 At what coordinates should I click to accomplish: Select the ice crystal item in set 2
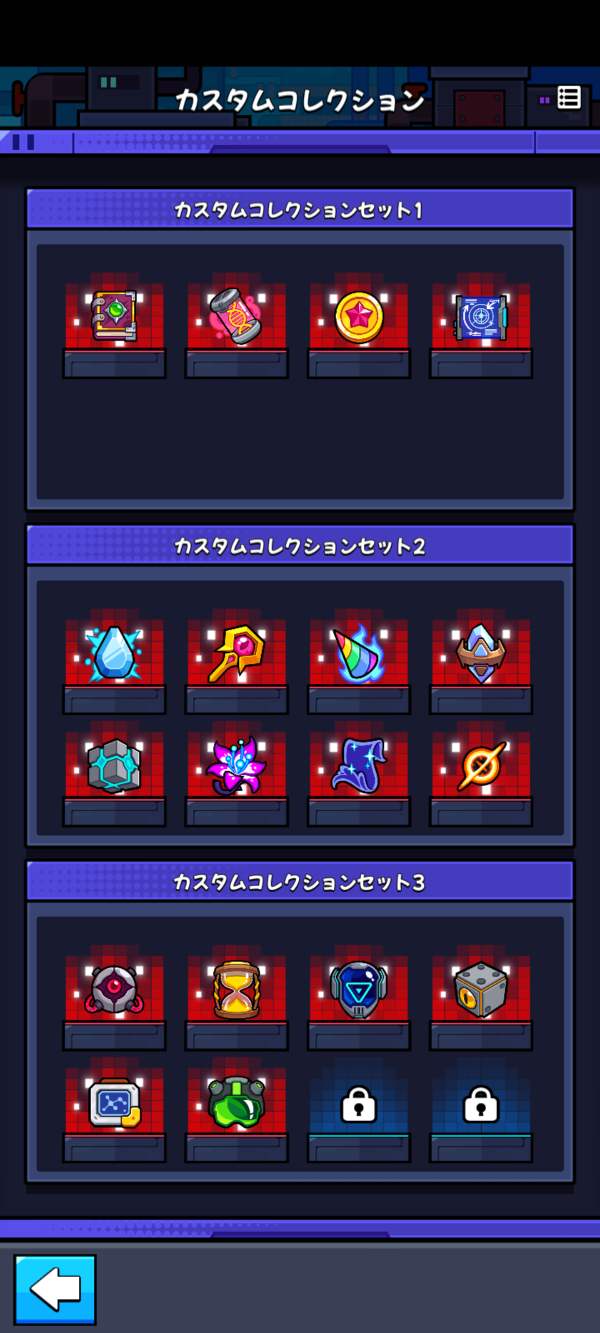click(114, 653)
